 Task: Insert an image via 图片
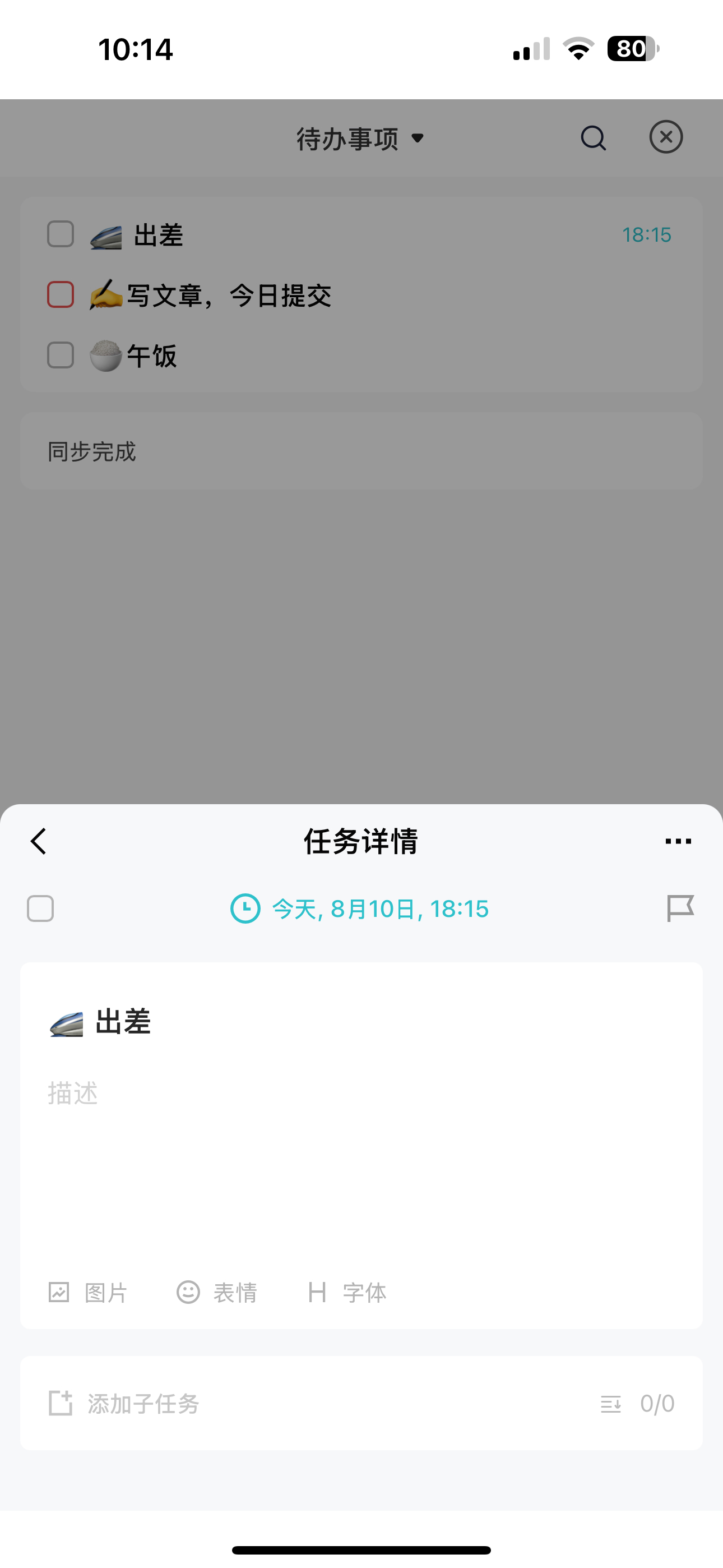[87, 1292]
